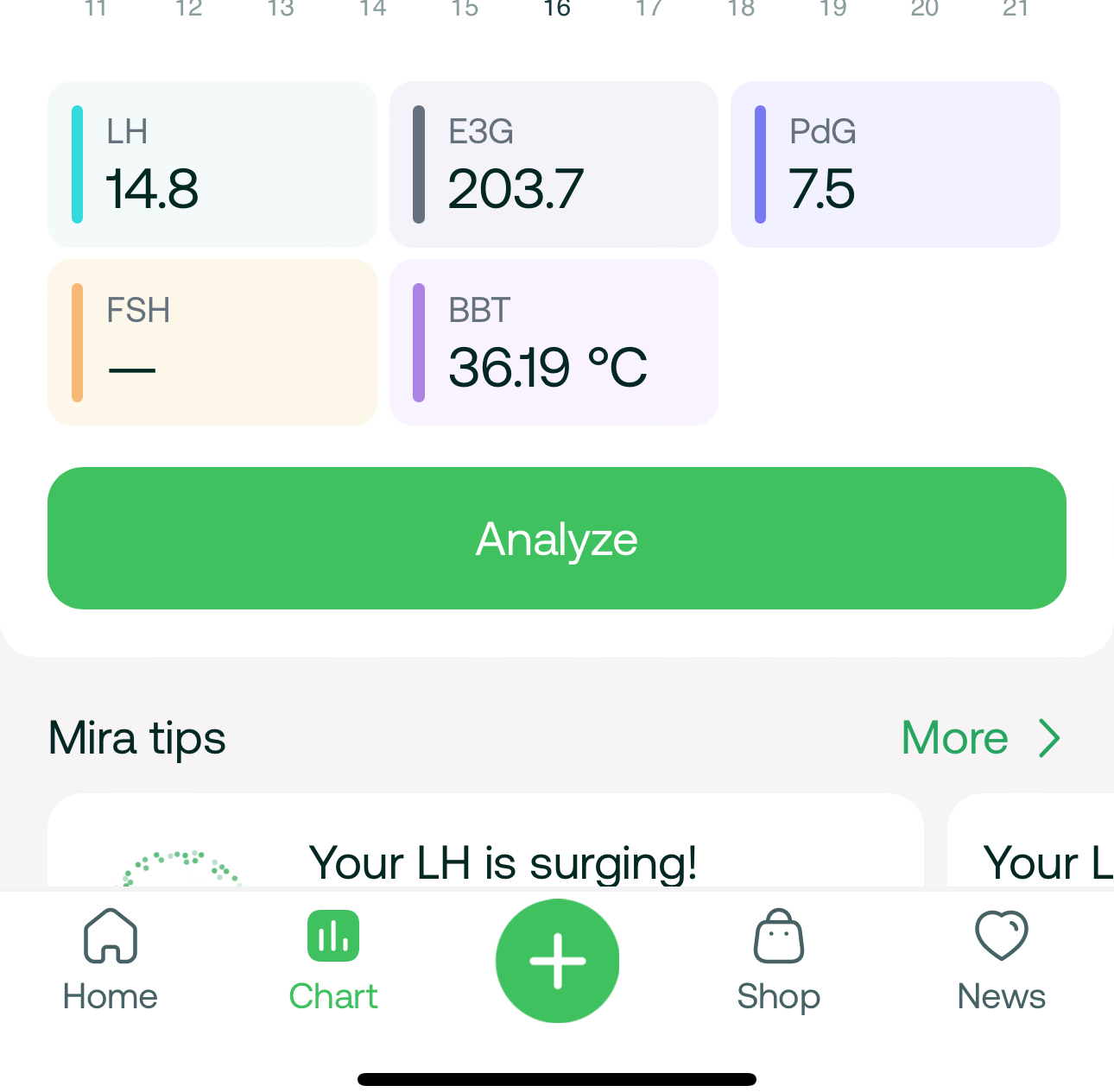The image size is (1114, 1092).
Task: Open the BBT temperature card
Action: 554,342
